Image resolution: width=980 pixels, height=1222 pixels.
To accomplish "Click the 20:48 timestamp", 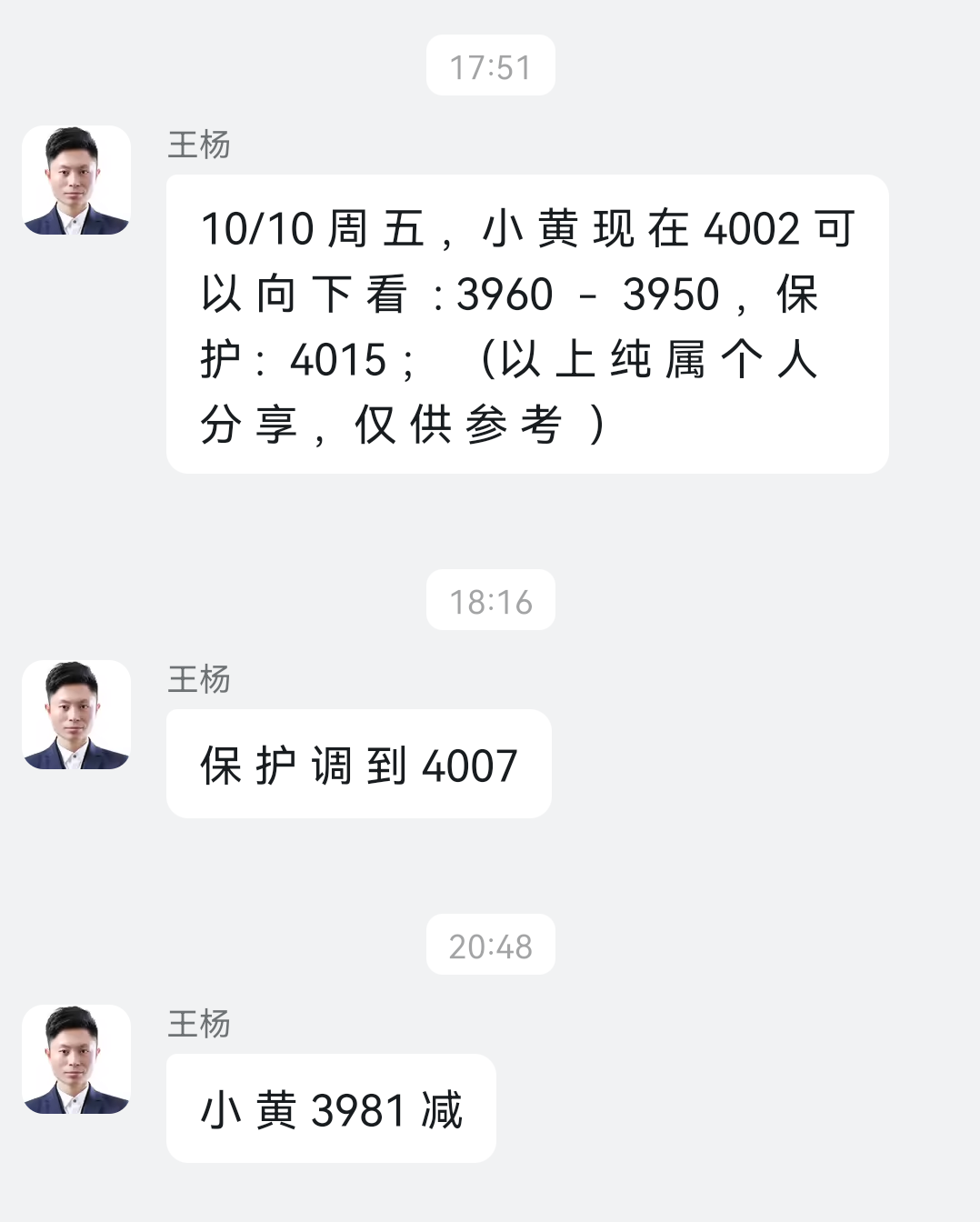I will tap(490, 944).
